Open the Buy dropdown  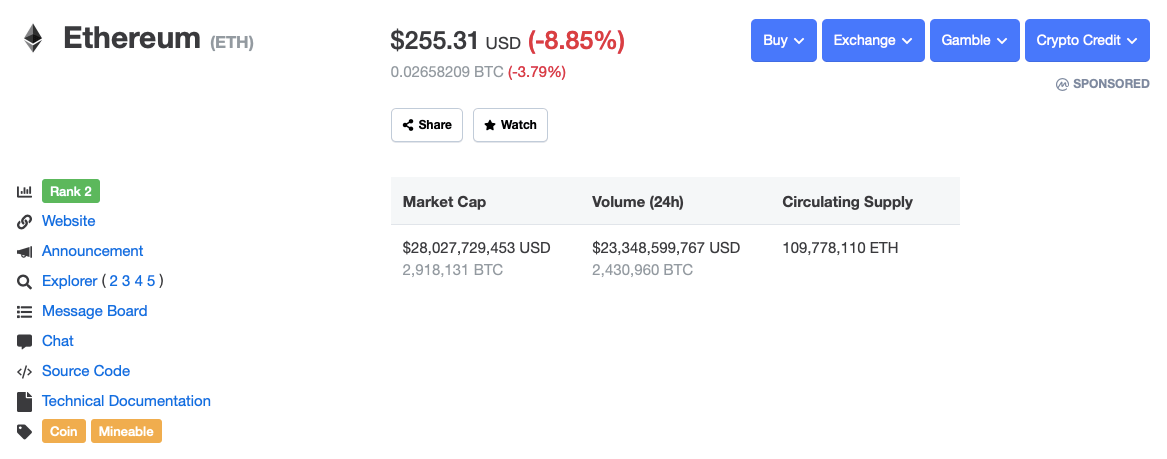tap(783, 41)
